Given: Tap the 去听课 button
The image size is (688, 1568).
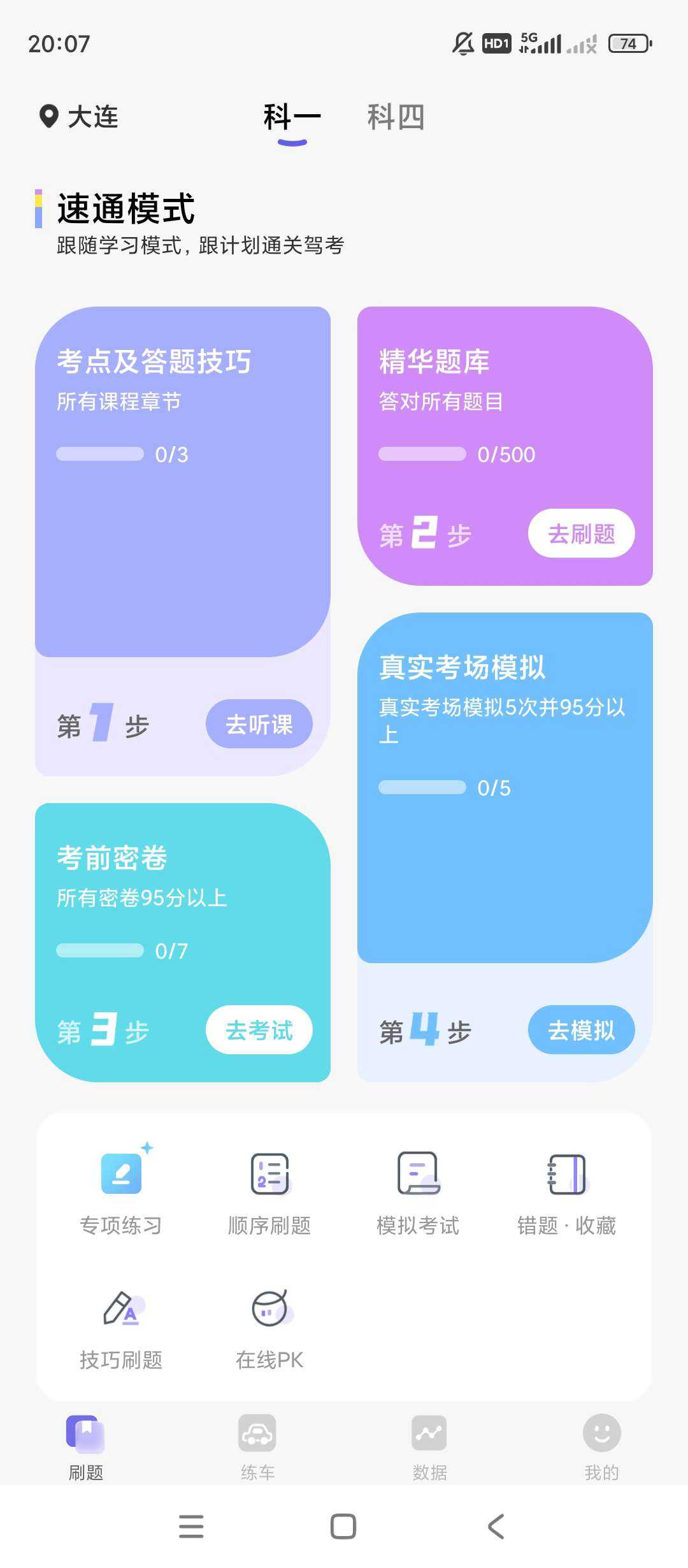Looking at the screenshot, I should point(259,724).
